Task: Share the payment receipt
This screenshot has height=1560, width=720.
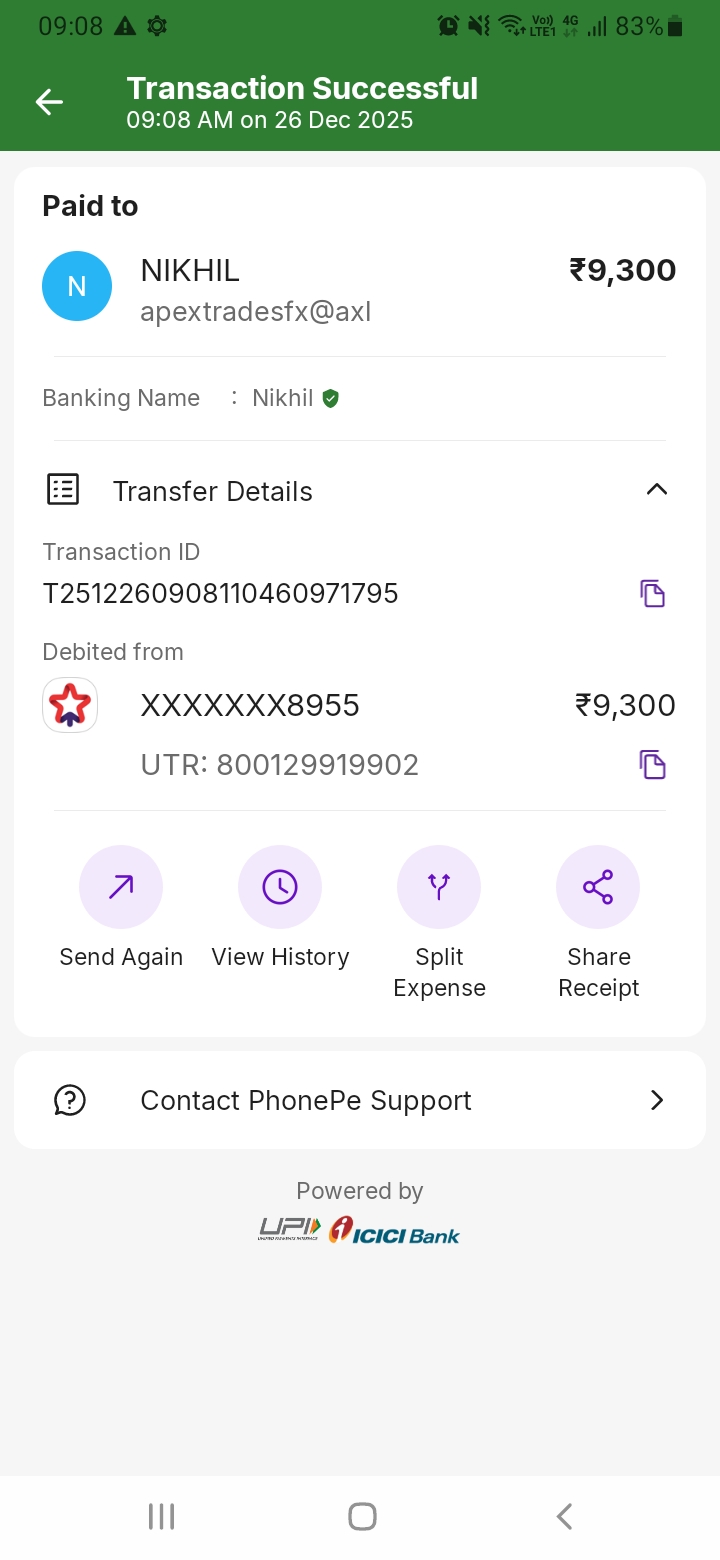Action: tap(598, 888)
